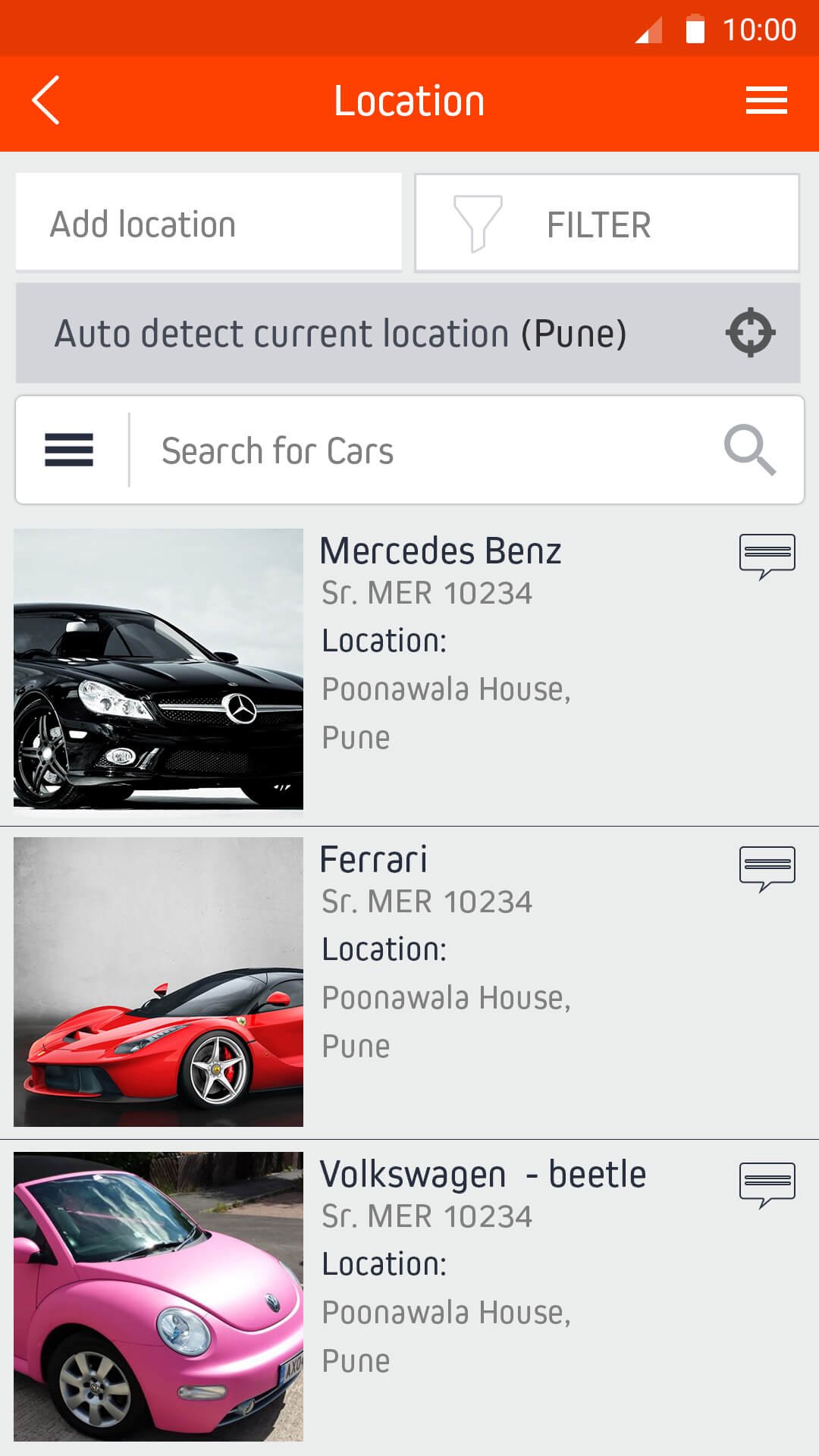
Task: Auto detect current location (Pune)
Action: [408, 333]
